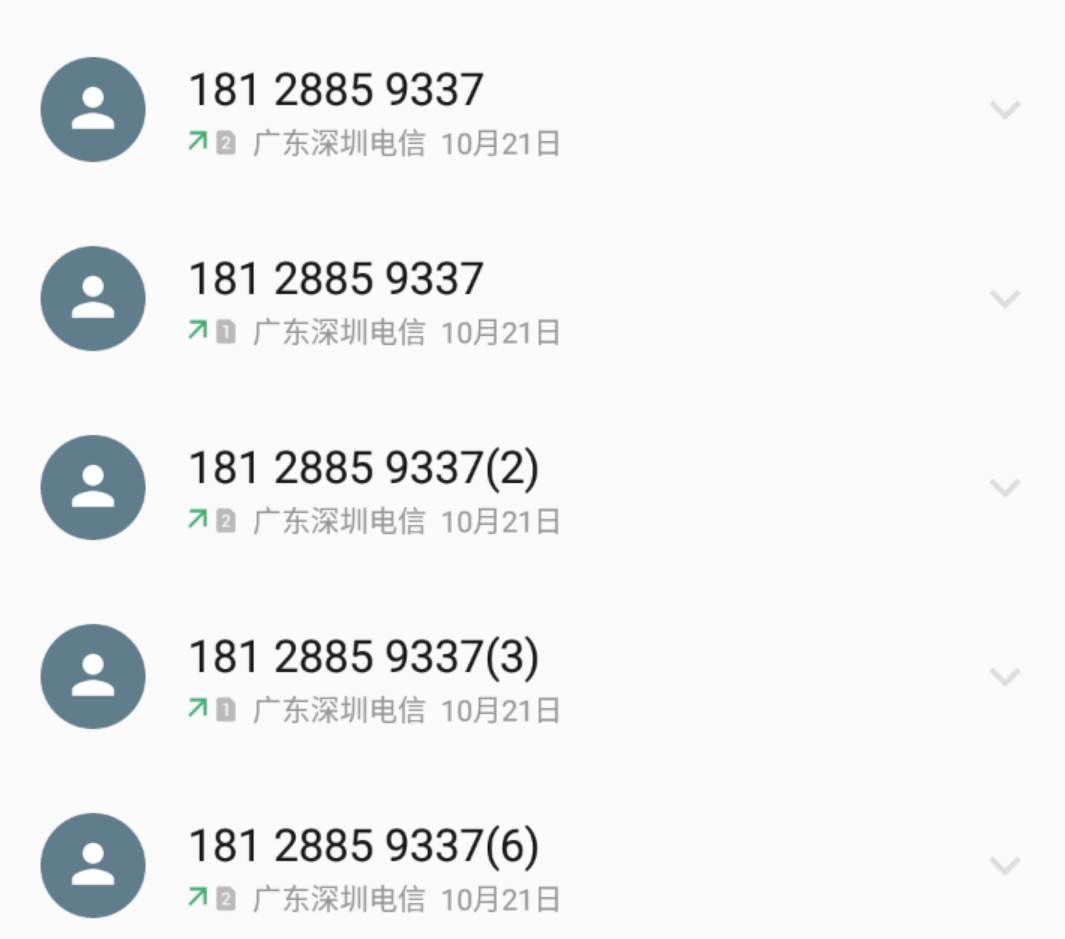Expand the chevron for the (3) call entry
This screenshot has width=1065, height=939.
pyautogui.click(x=1004, y=677)
